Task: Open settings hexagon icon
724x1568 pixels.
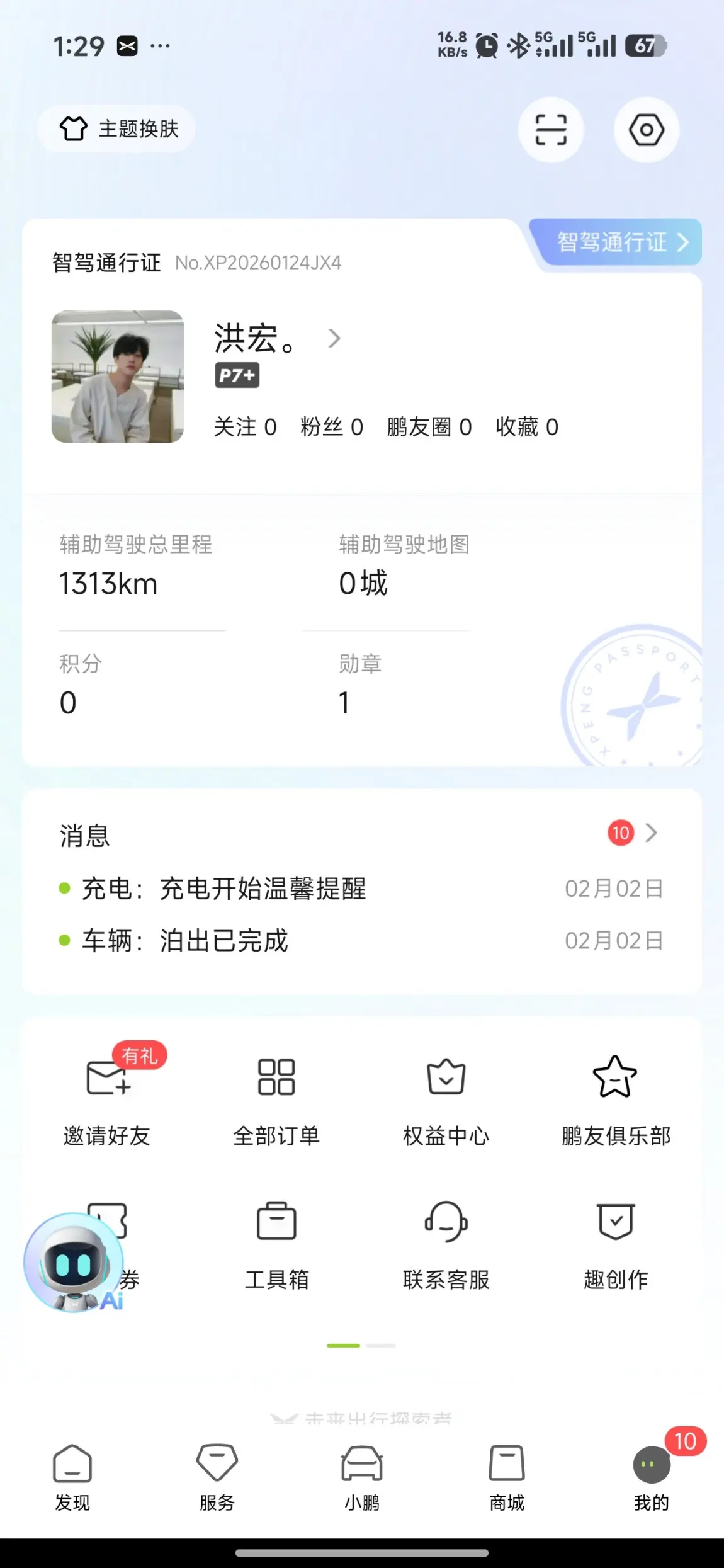Action: [647, 130]
